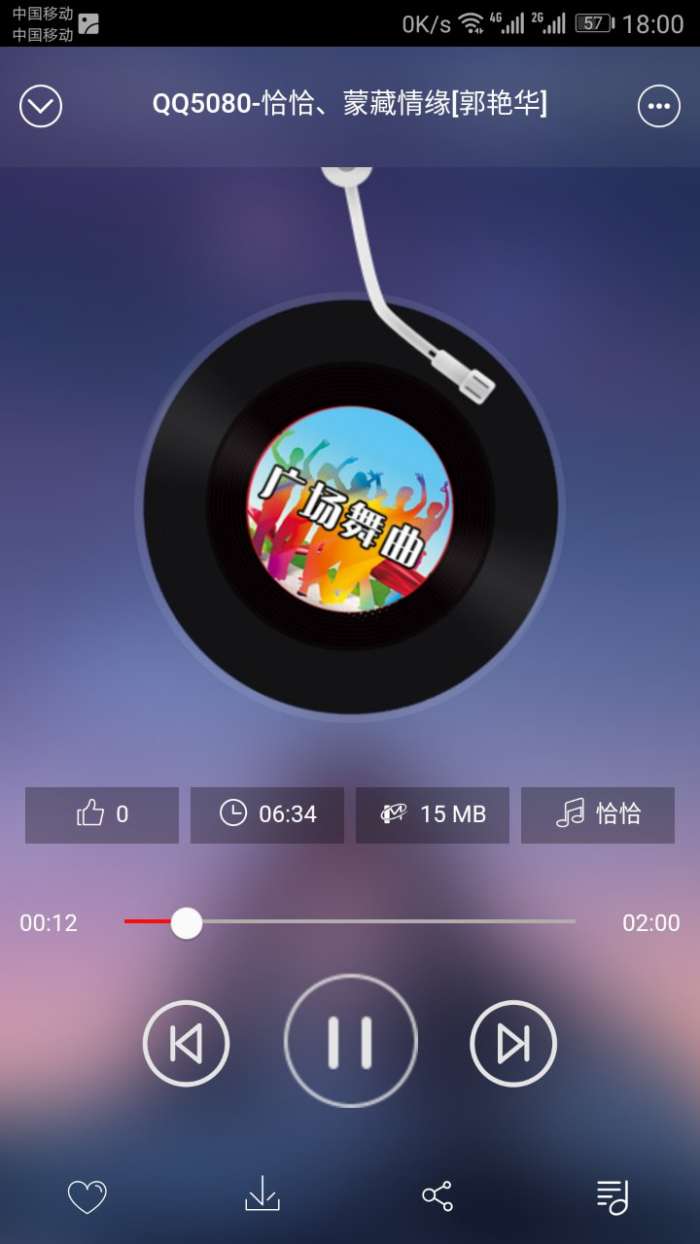
Task: Add the song to favorites with the heart icon
Action: (87, 1196)
